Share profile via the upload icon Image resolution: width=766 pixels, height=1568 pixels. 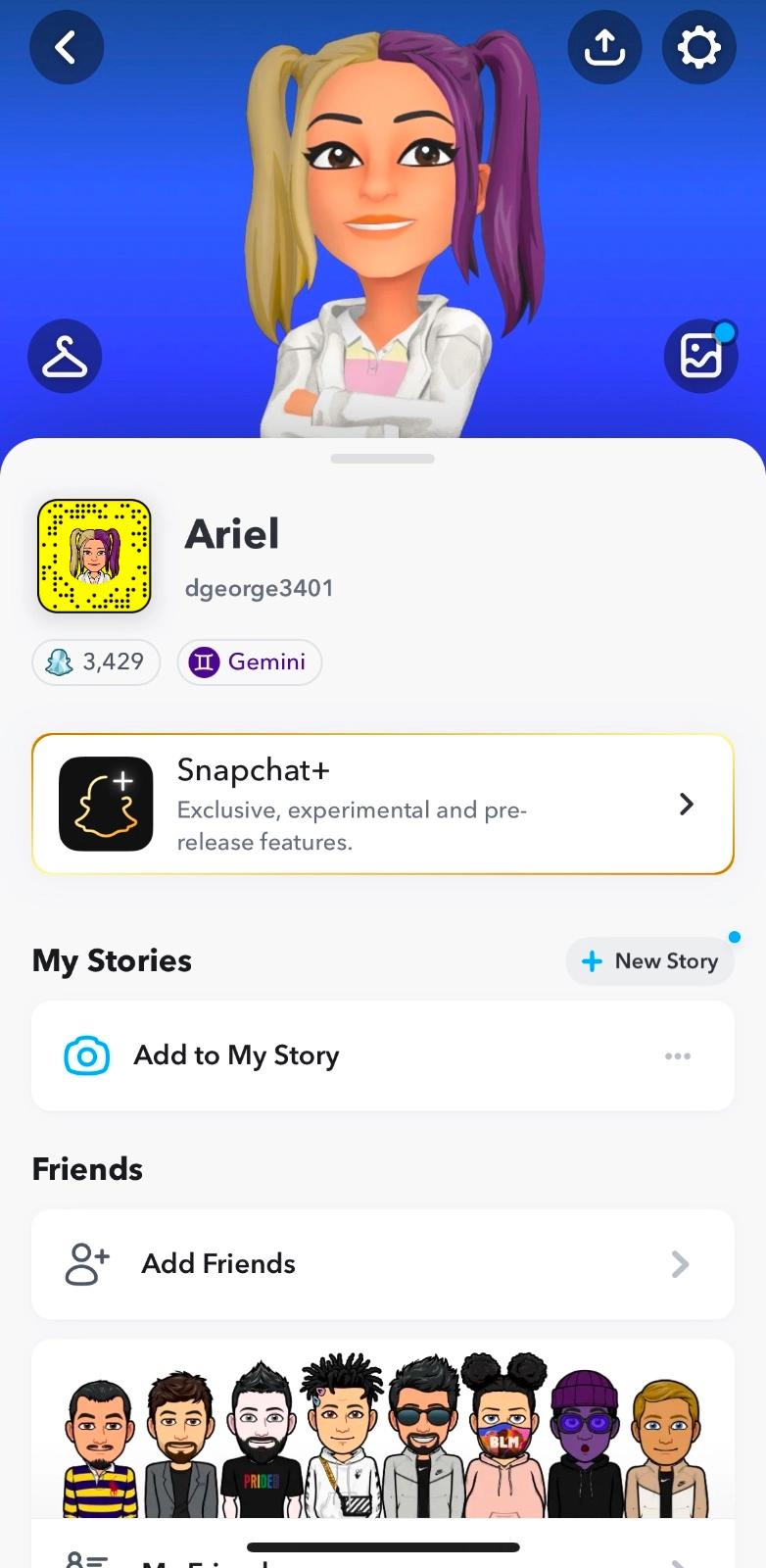pos(604,47)
